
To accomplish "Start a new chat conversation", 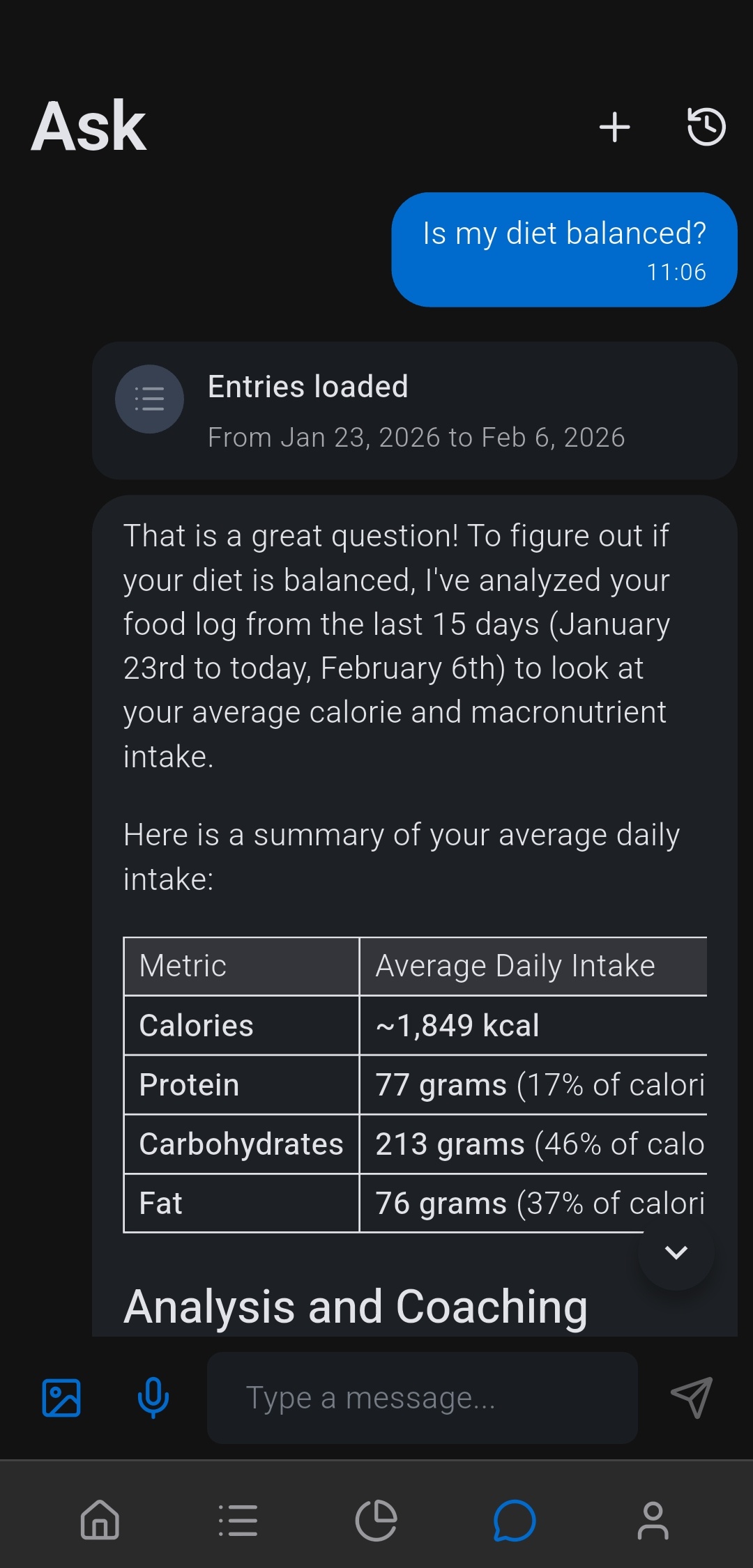I will [x=614, y=127].
